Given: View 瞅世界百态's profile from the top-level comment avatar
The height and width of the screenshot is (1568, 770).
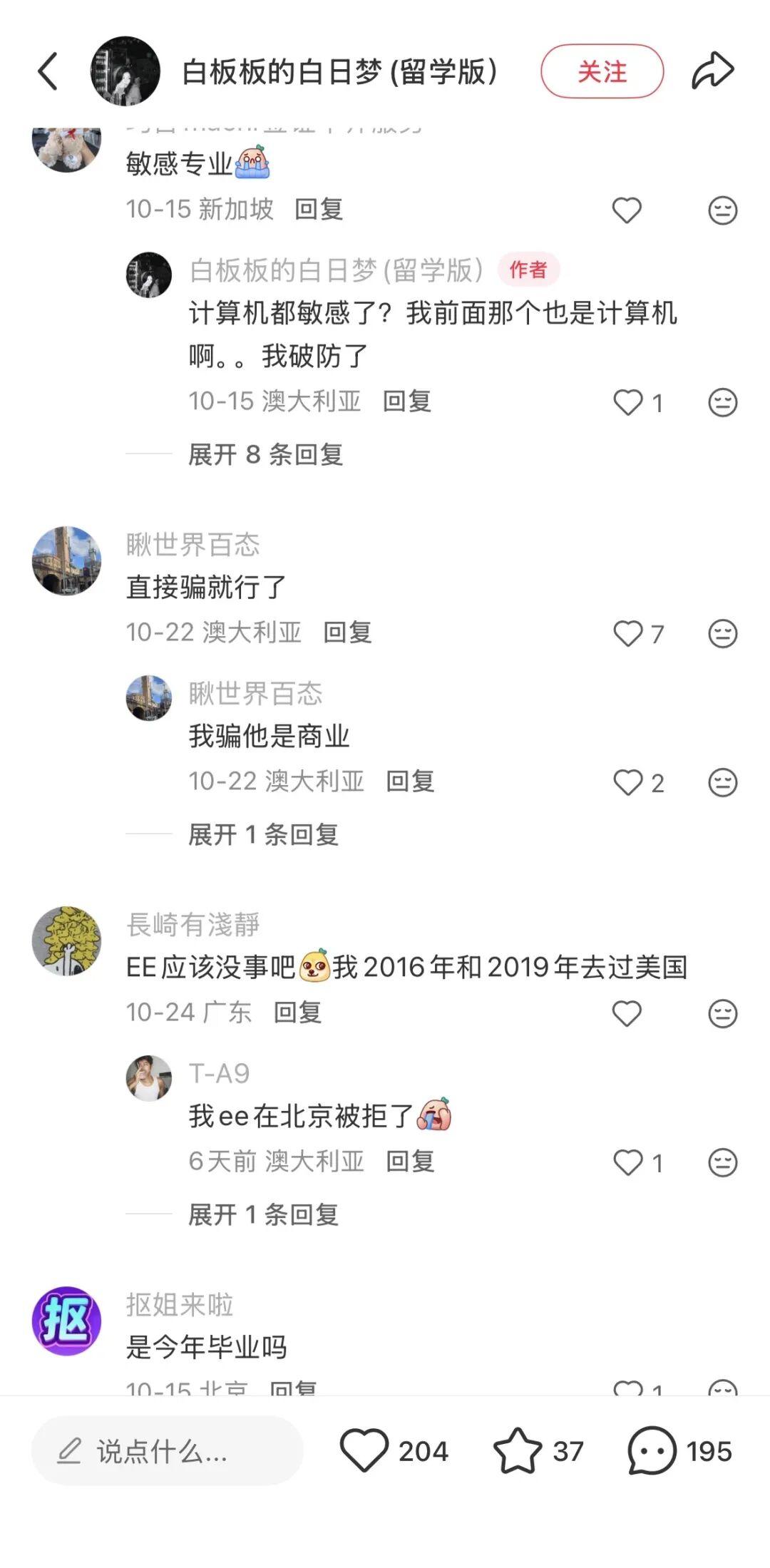Looking at the screenshot, I should 66,561.
